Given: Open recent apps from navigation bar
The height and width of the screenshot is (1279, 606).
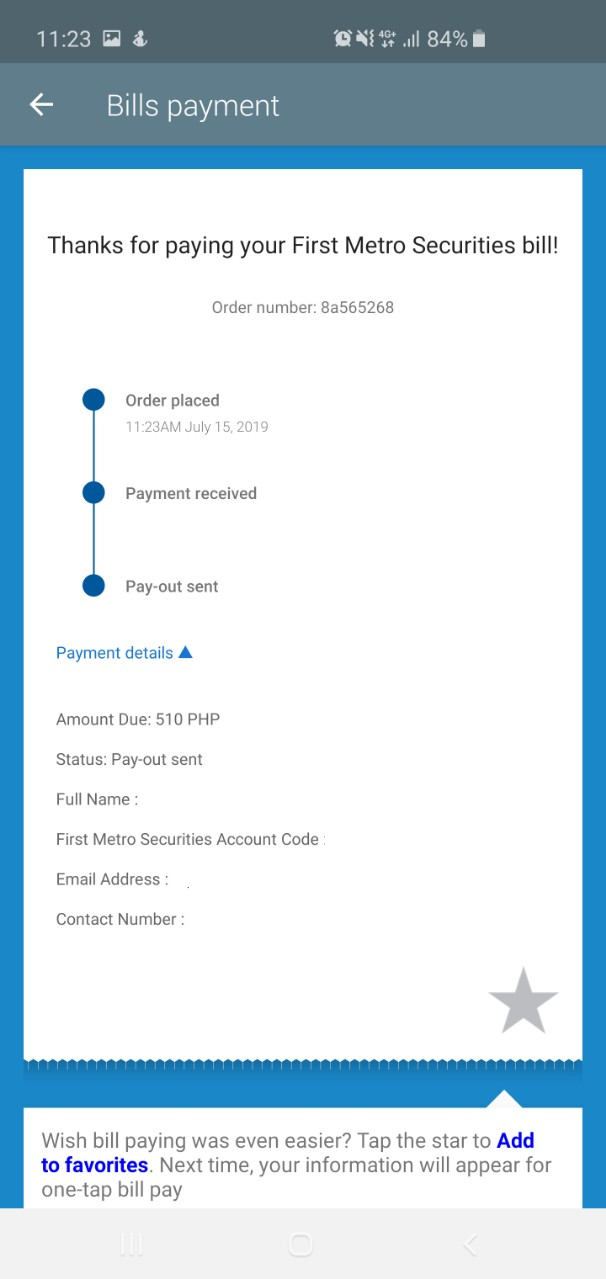Looking at the screenshot, I should click(131, 1244).
